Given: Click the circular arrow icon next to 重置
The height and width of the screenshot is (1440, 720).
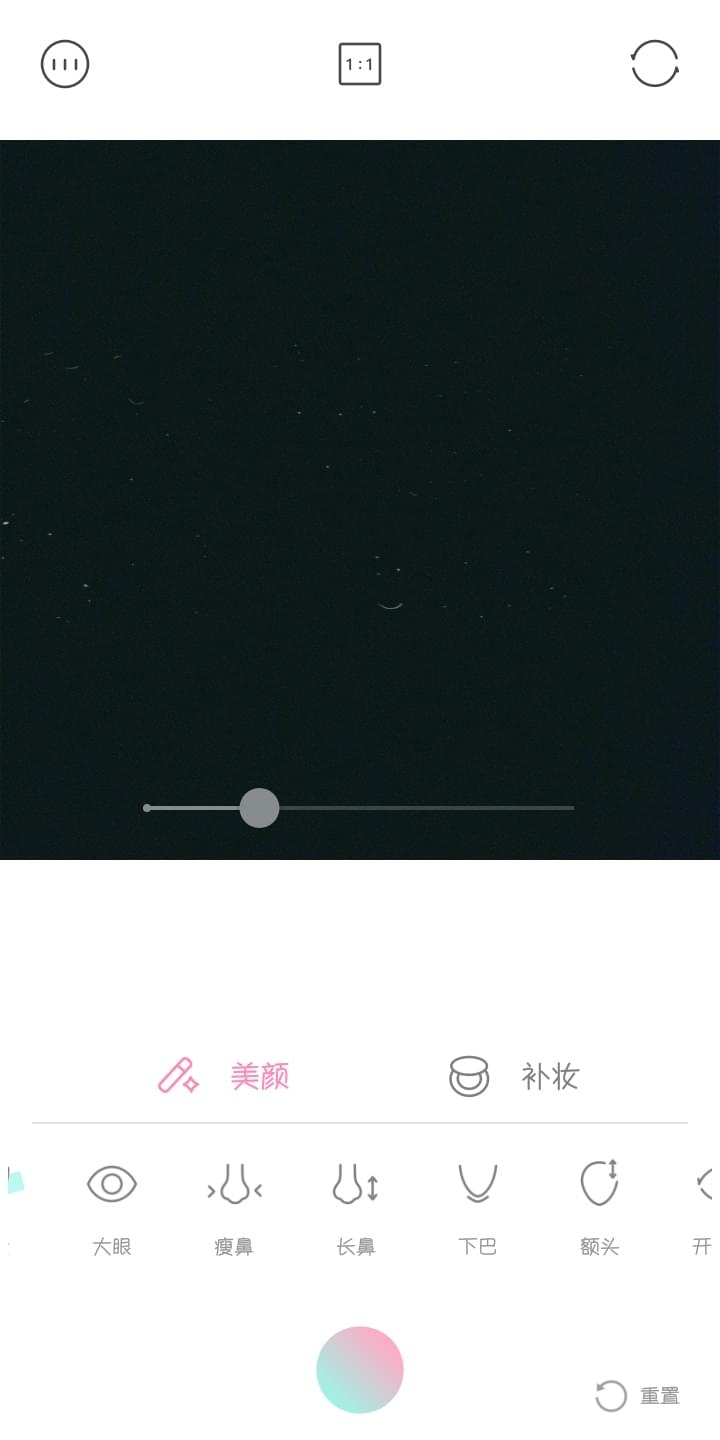Looking at the screenshot, I should 613,1395.
